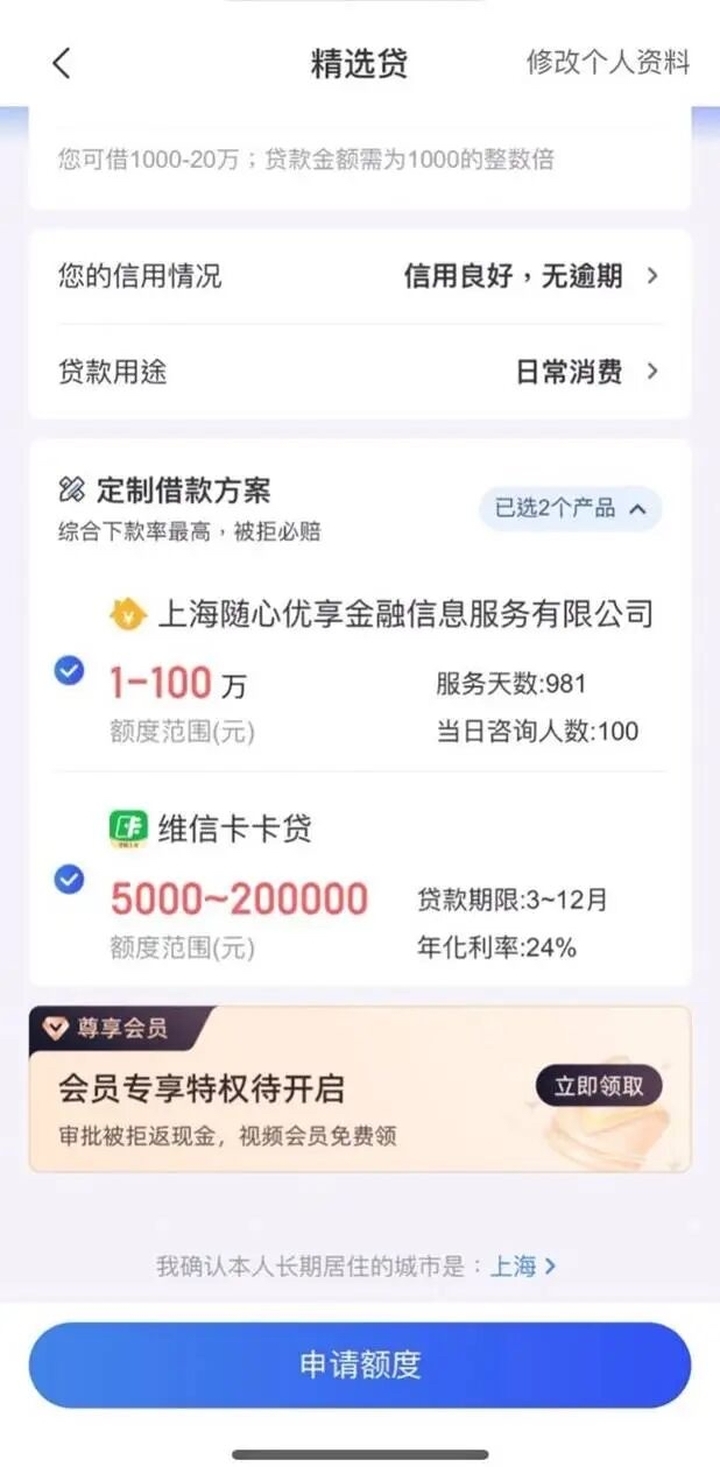Screen dimensions: 720x1467
Task: Deselect the 维信卡卡贷 loan product
Action: [69, 879]
